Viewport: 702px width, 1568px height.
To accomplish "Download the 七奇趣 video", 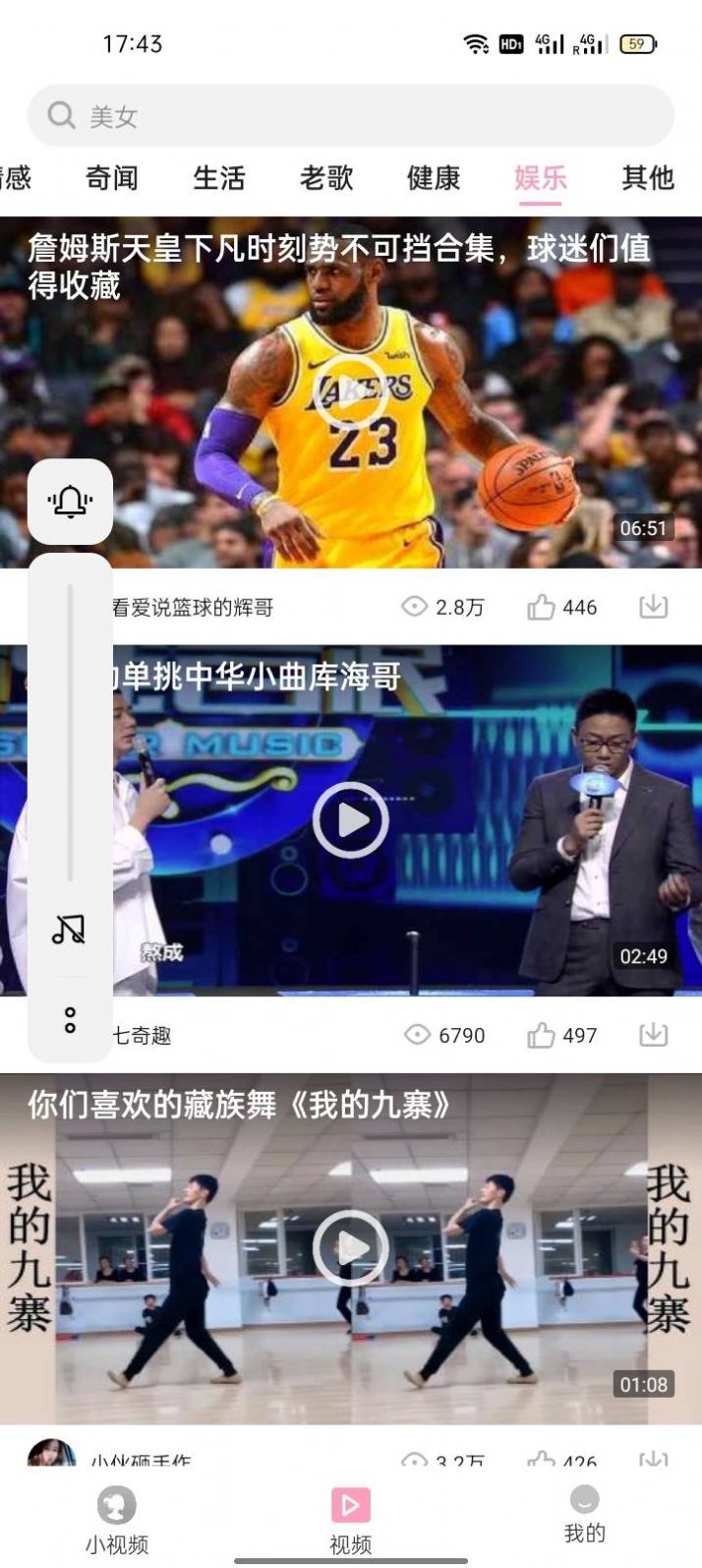I will coord(654,1035).
